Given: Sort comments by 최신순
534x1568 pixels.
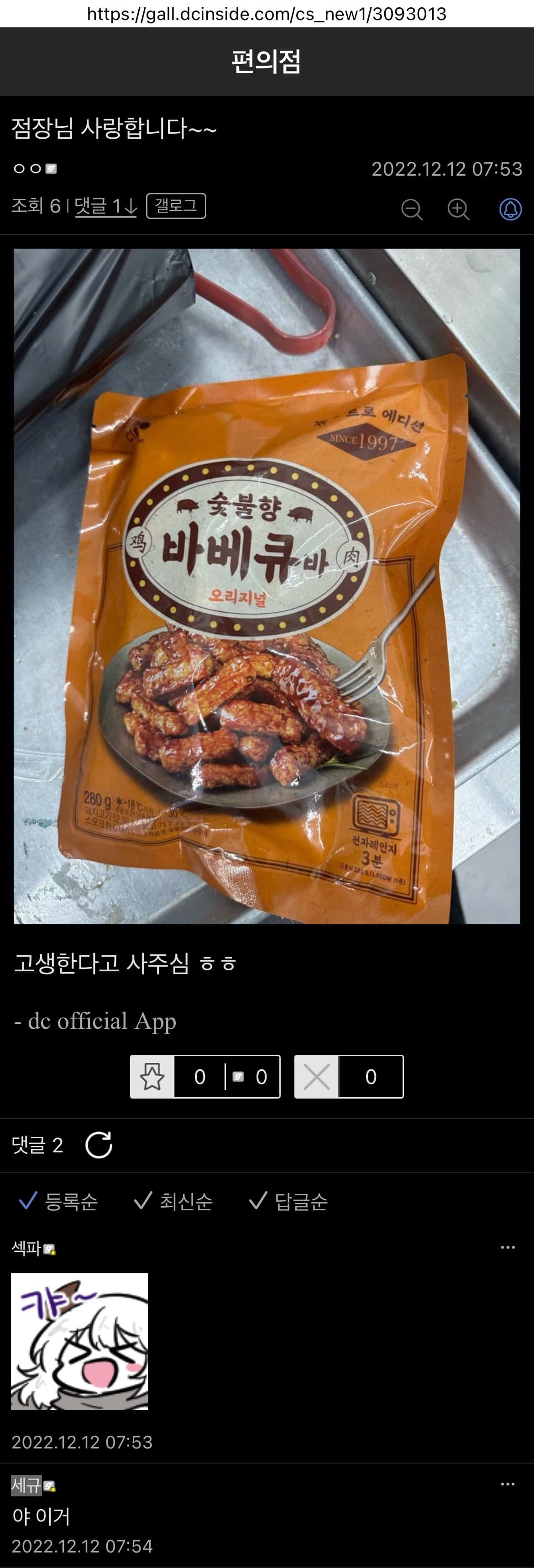Looking at the screenshot, I should coord(173,1201).
